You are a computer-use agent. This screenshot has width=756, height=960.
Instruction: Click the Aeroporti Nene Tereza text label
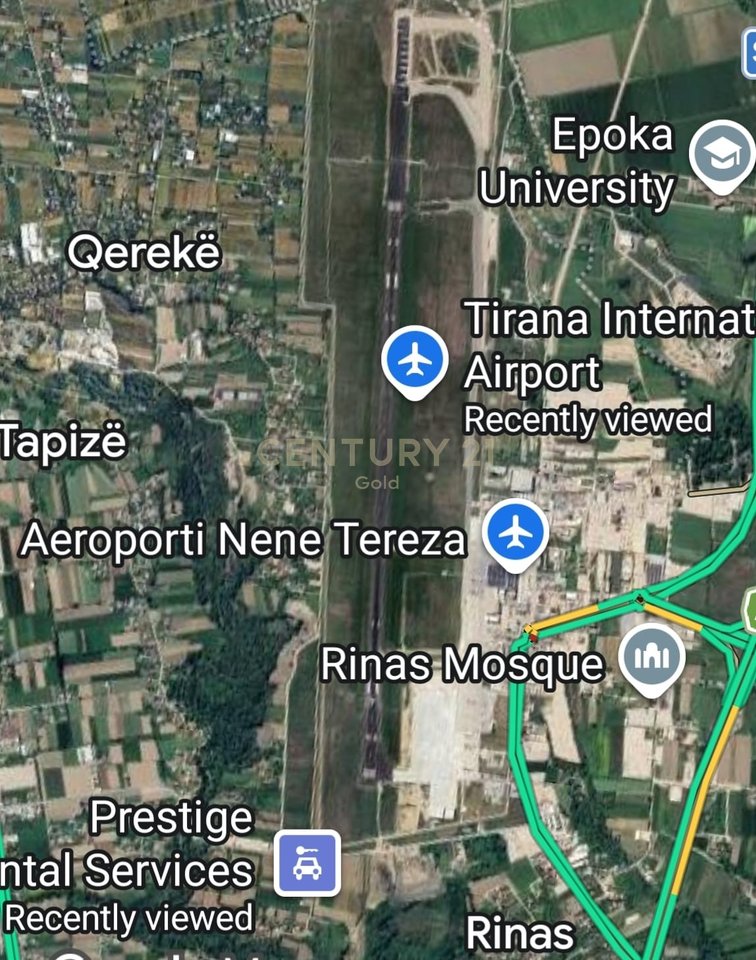[x=245, y=540]
